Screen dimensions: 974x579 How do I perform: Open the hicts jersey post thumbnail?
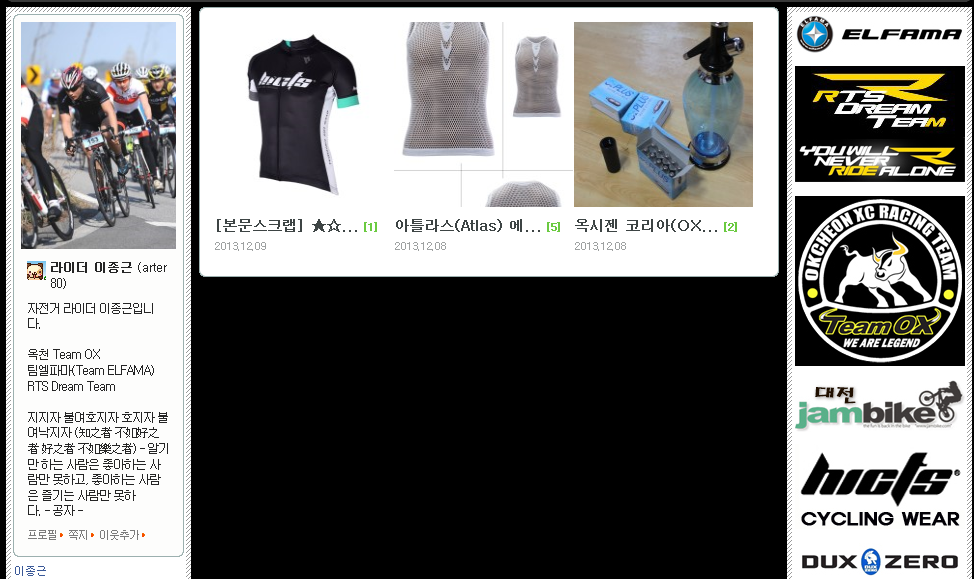304,114
